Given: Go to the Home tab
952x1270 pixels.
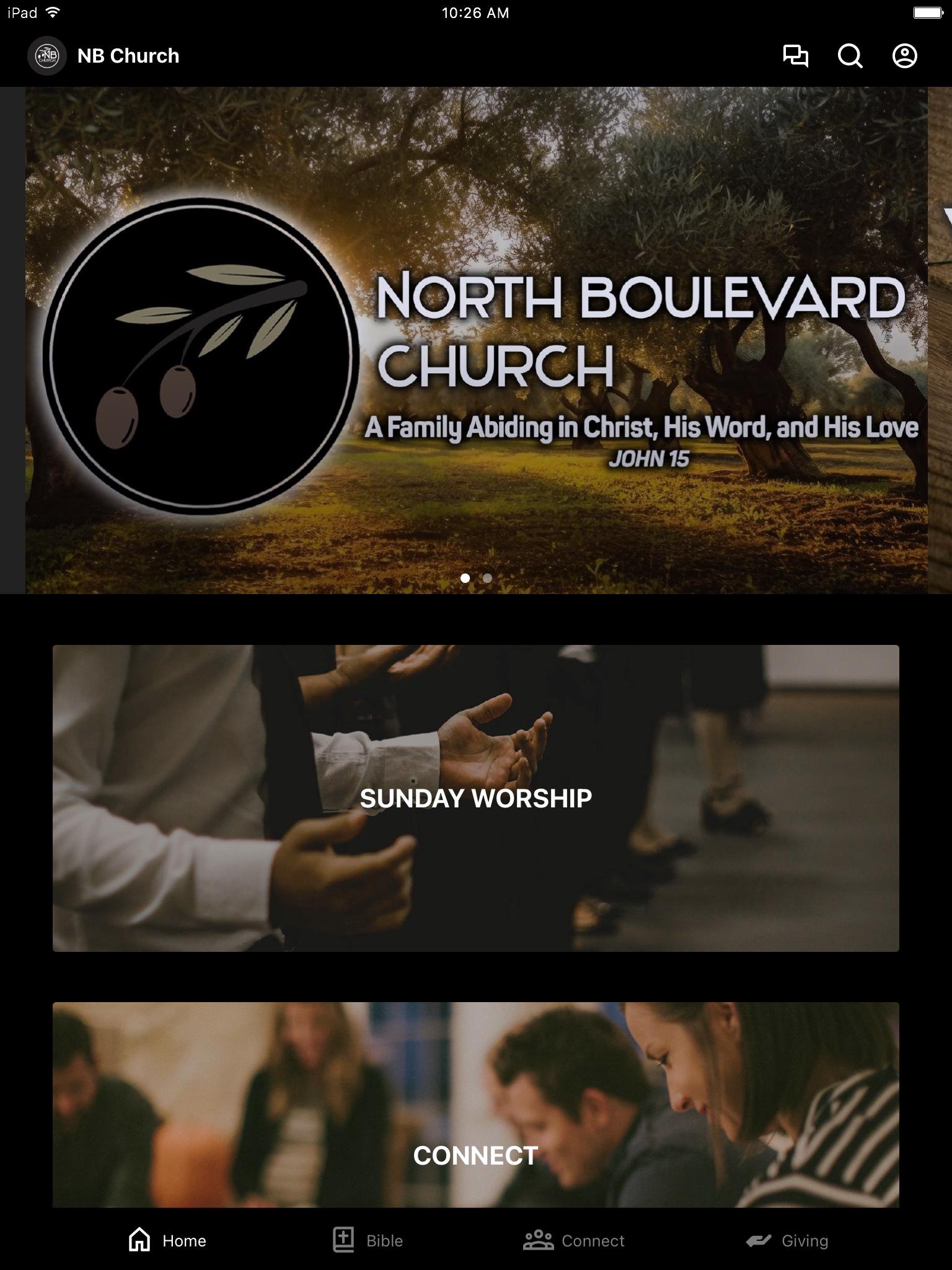Looking at the screenshot, I should 167,1240.
